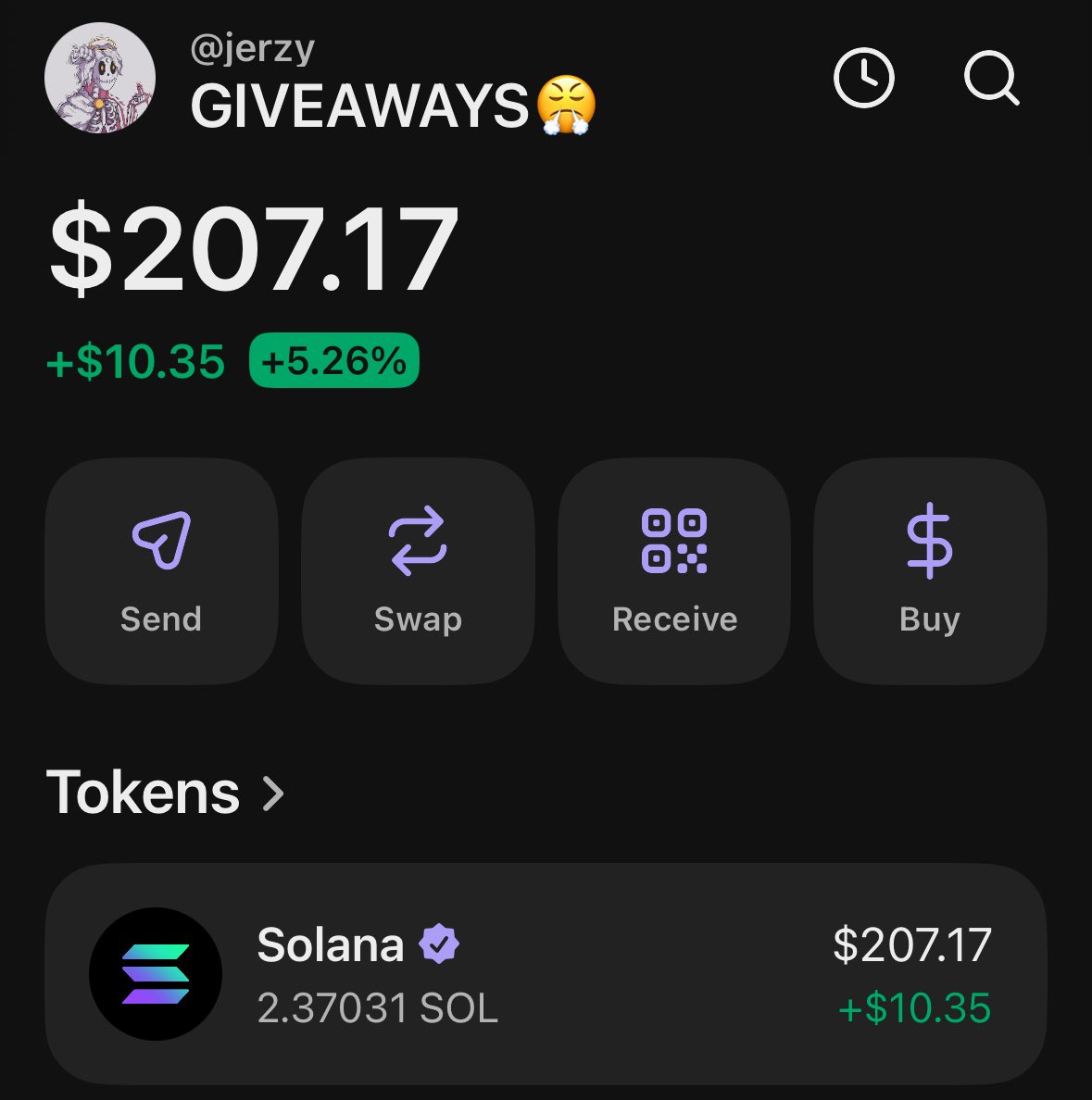Open the account avatar for @jerzy

tap(100, 79)
